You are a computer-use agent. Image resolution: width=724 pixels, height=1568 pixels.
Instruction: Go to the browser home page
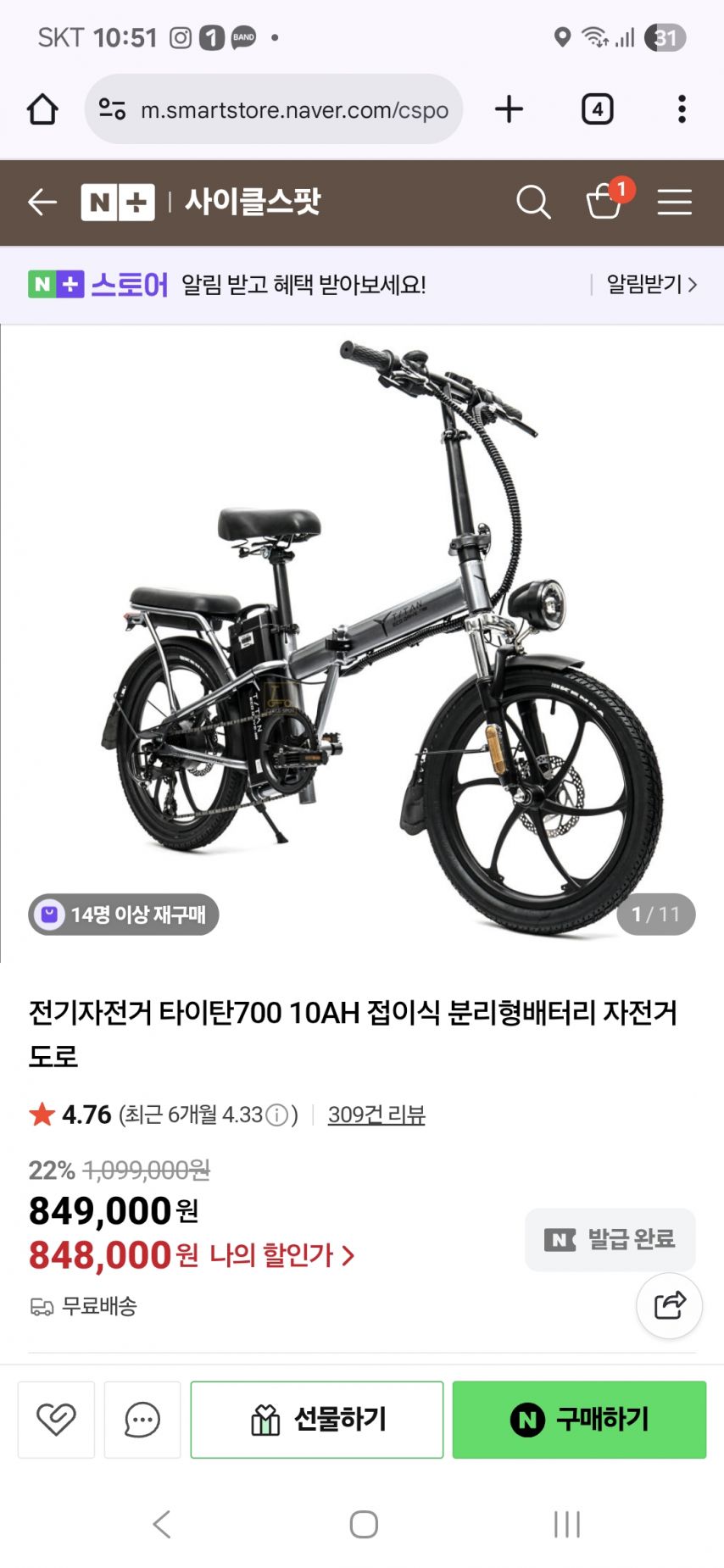[42, 109]
